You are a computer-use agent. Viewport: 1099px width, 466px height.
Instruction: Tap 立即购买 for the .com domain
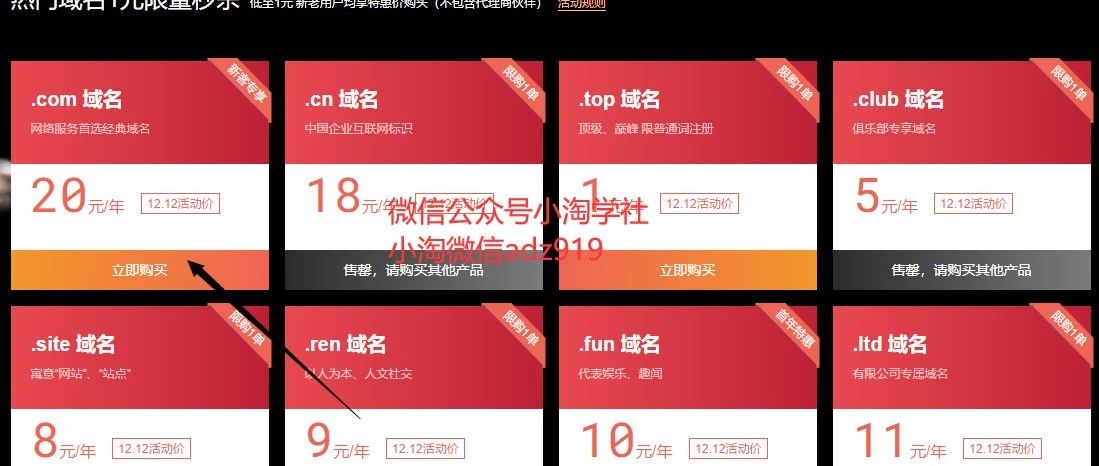139,270
